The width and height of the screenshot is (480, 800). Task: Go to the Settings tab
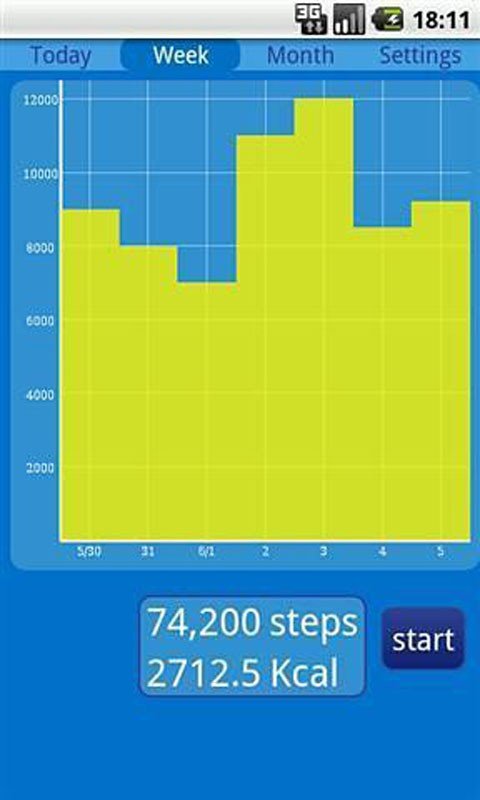coord(420,55)
